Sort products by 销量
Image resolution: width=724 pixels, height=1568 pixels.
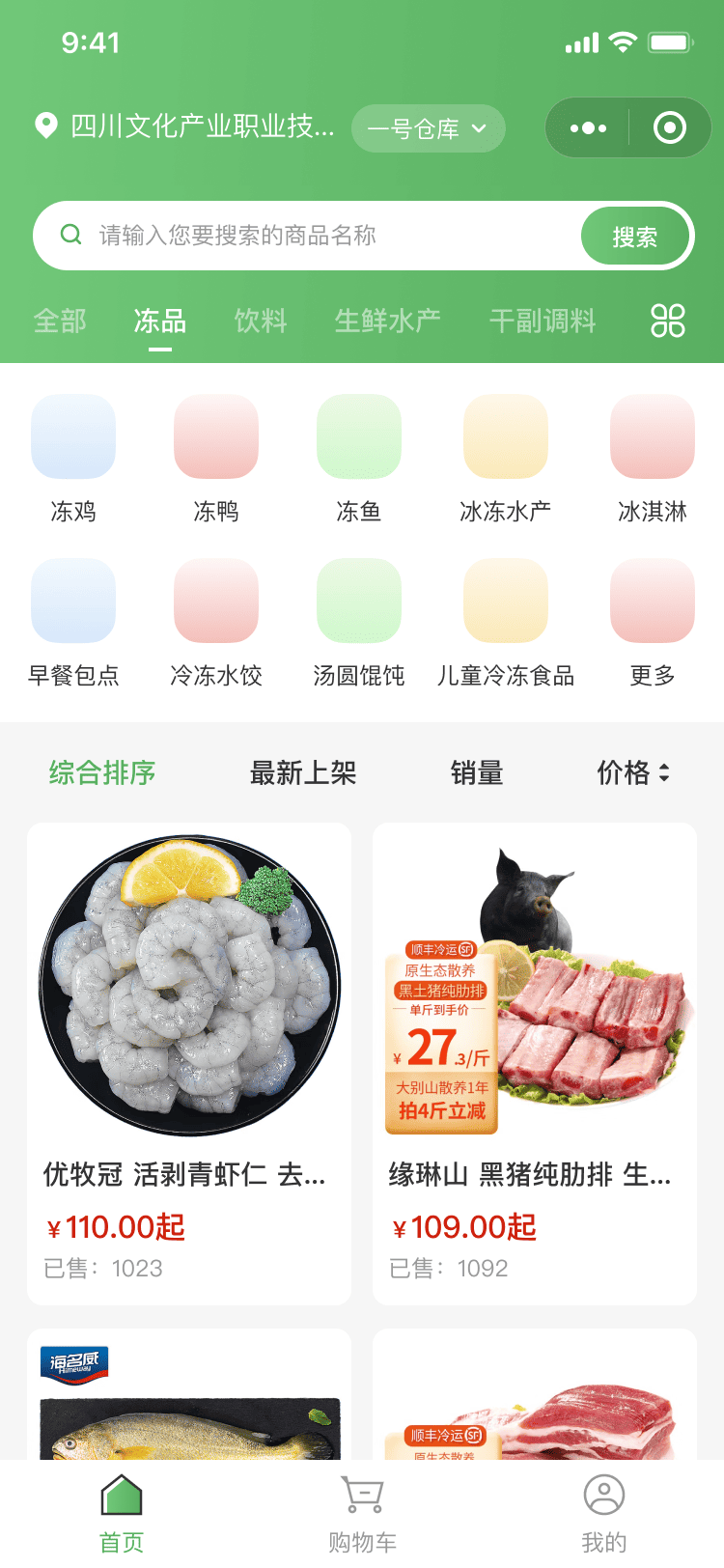click(477, 772)
